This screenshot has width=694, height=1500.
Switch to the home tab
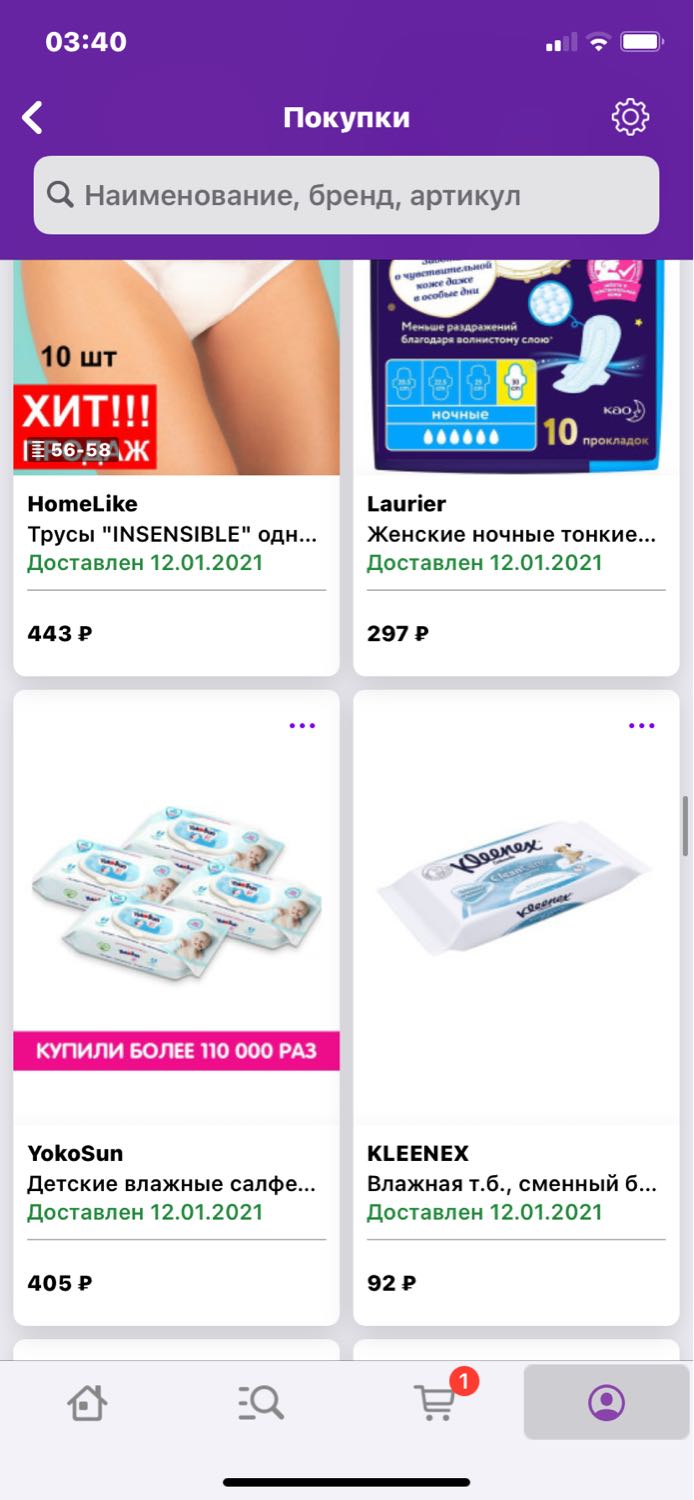pyautogui.click(x=87, y=1403)
